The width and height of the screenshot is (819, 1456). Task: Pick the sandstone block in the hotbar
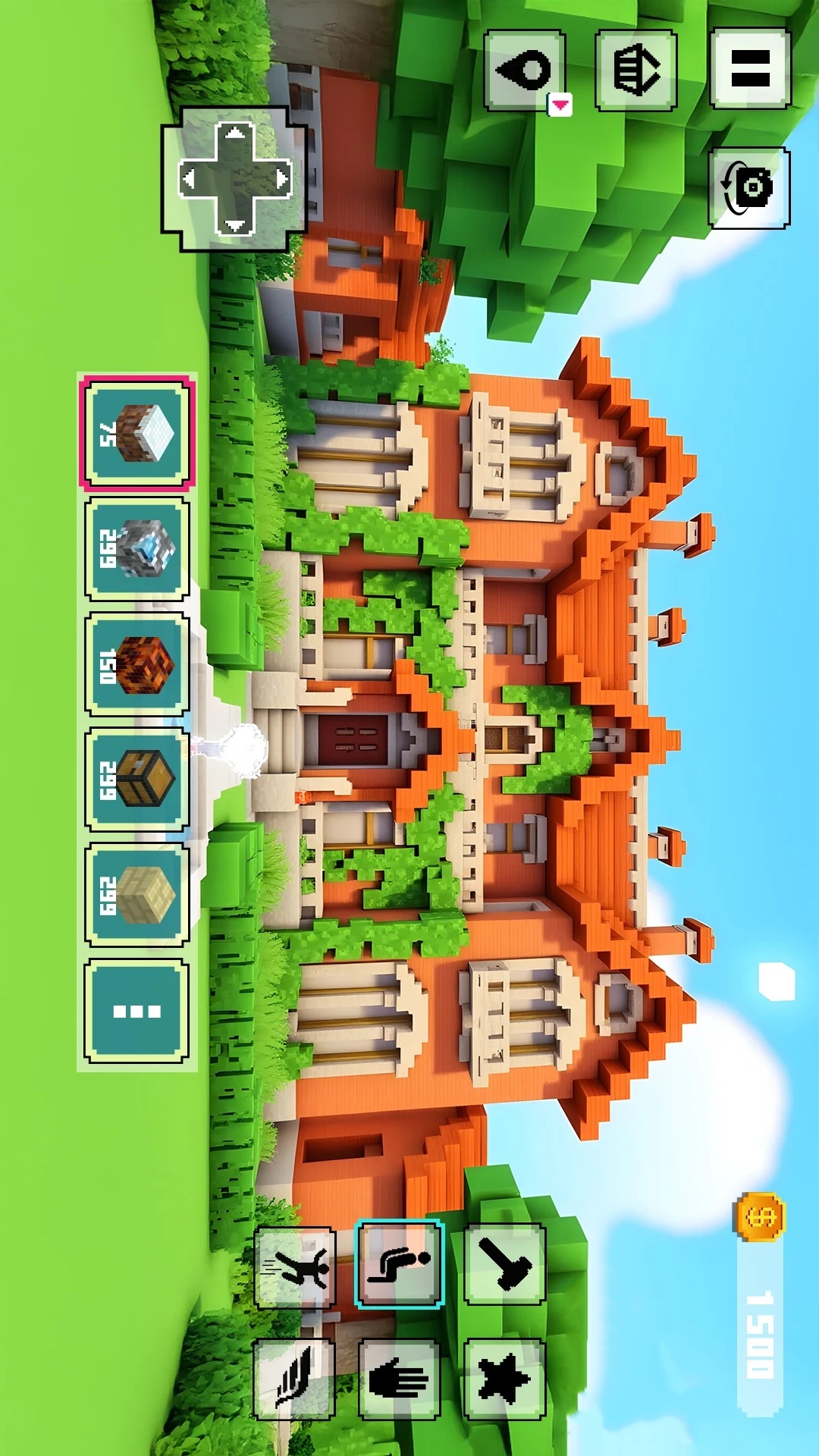137,895
